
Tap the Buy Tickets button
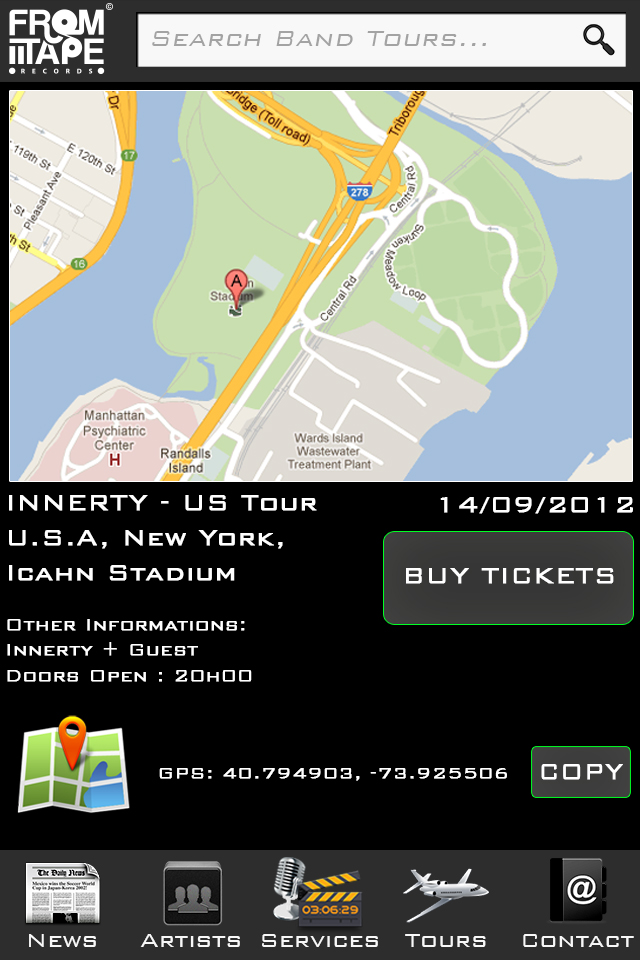[508, 577]
